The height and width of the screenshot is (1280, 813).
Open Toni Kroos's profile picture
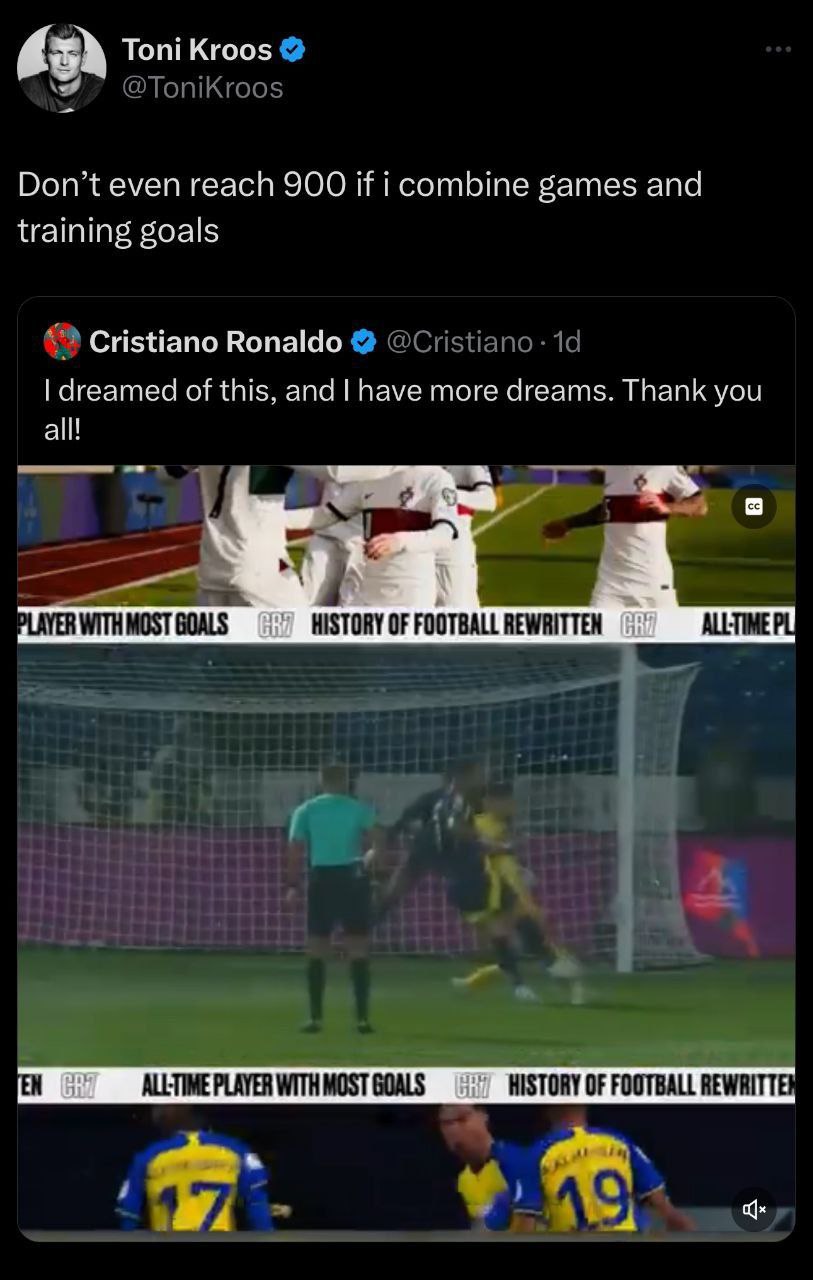pos(61,67)
